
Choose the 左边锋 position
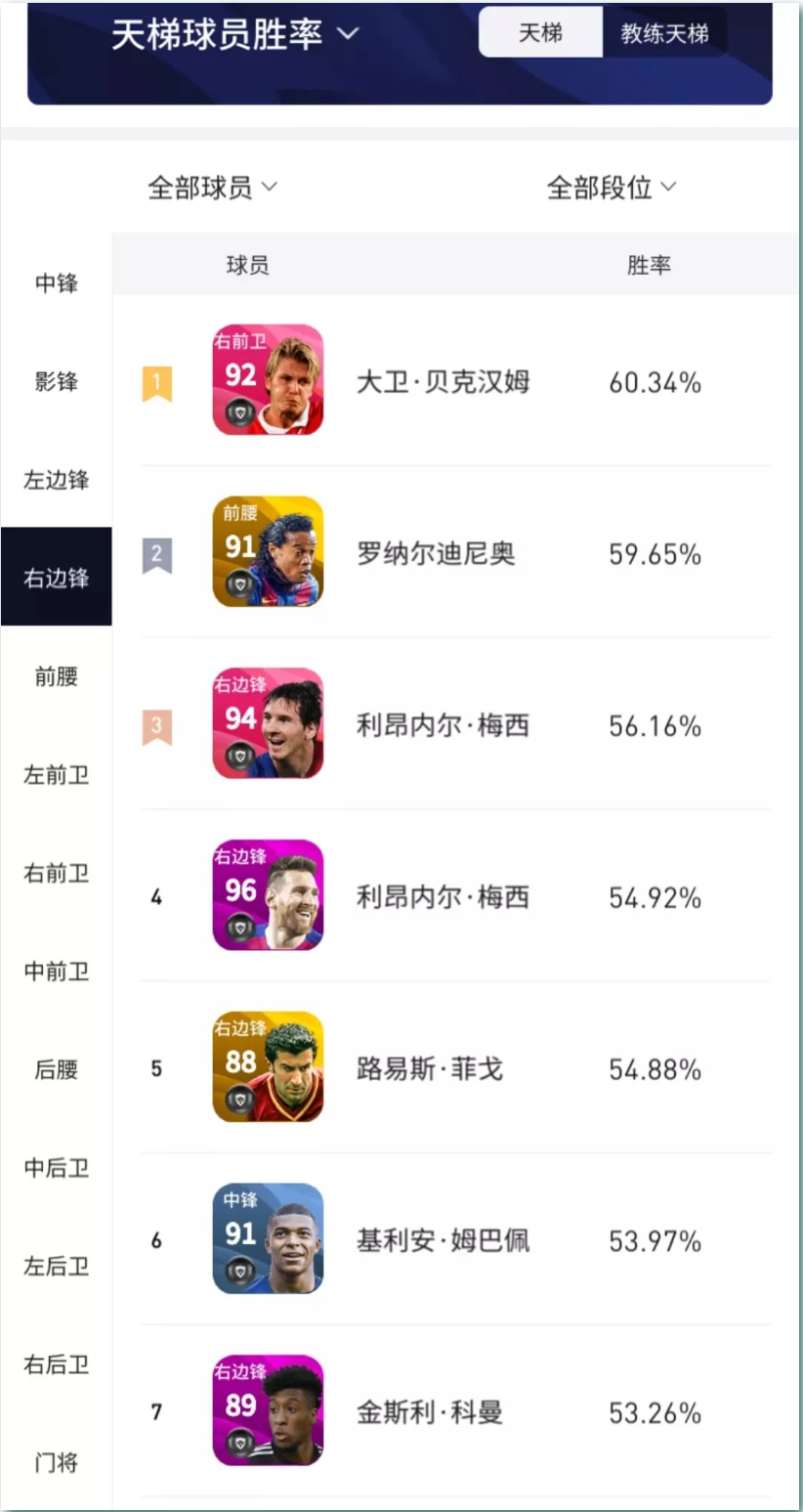(57, 480)
